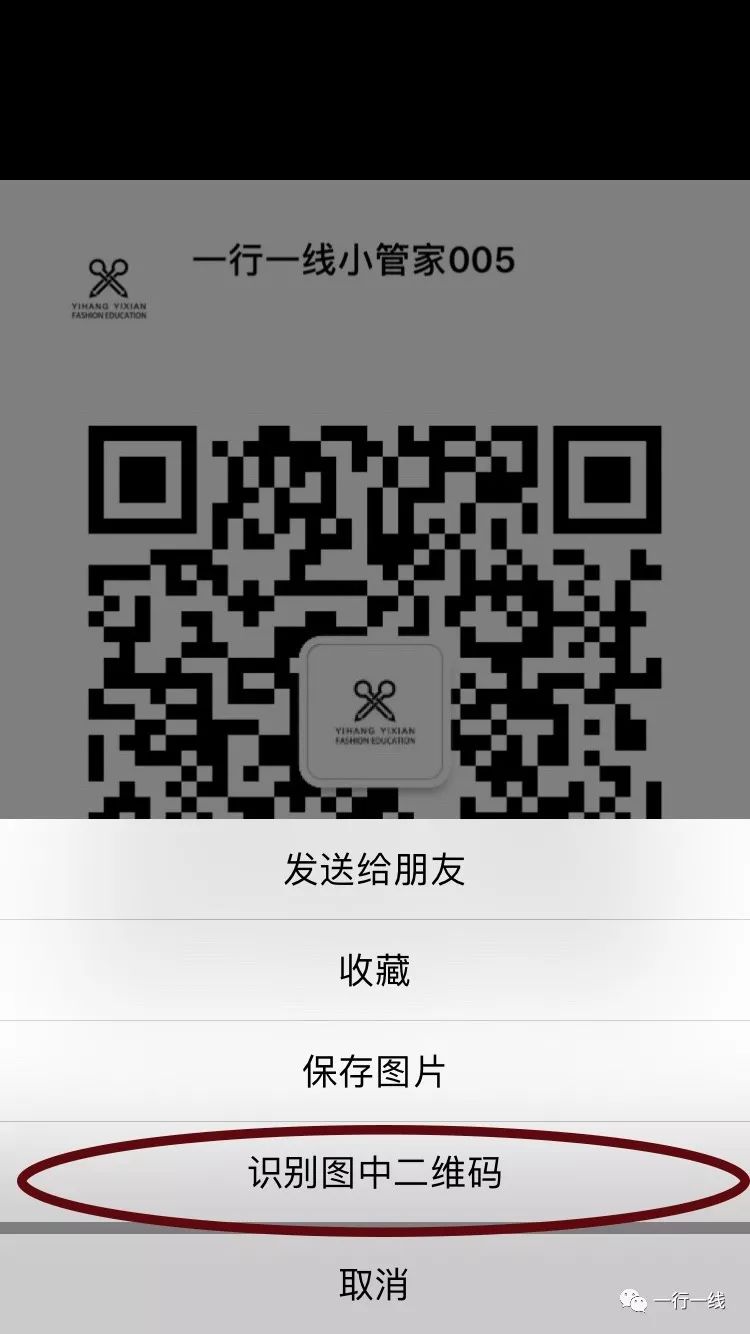
Task: Select 发送给朋友 to send to friend
Action: 375,869
